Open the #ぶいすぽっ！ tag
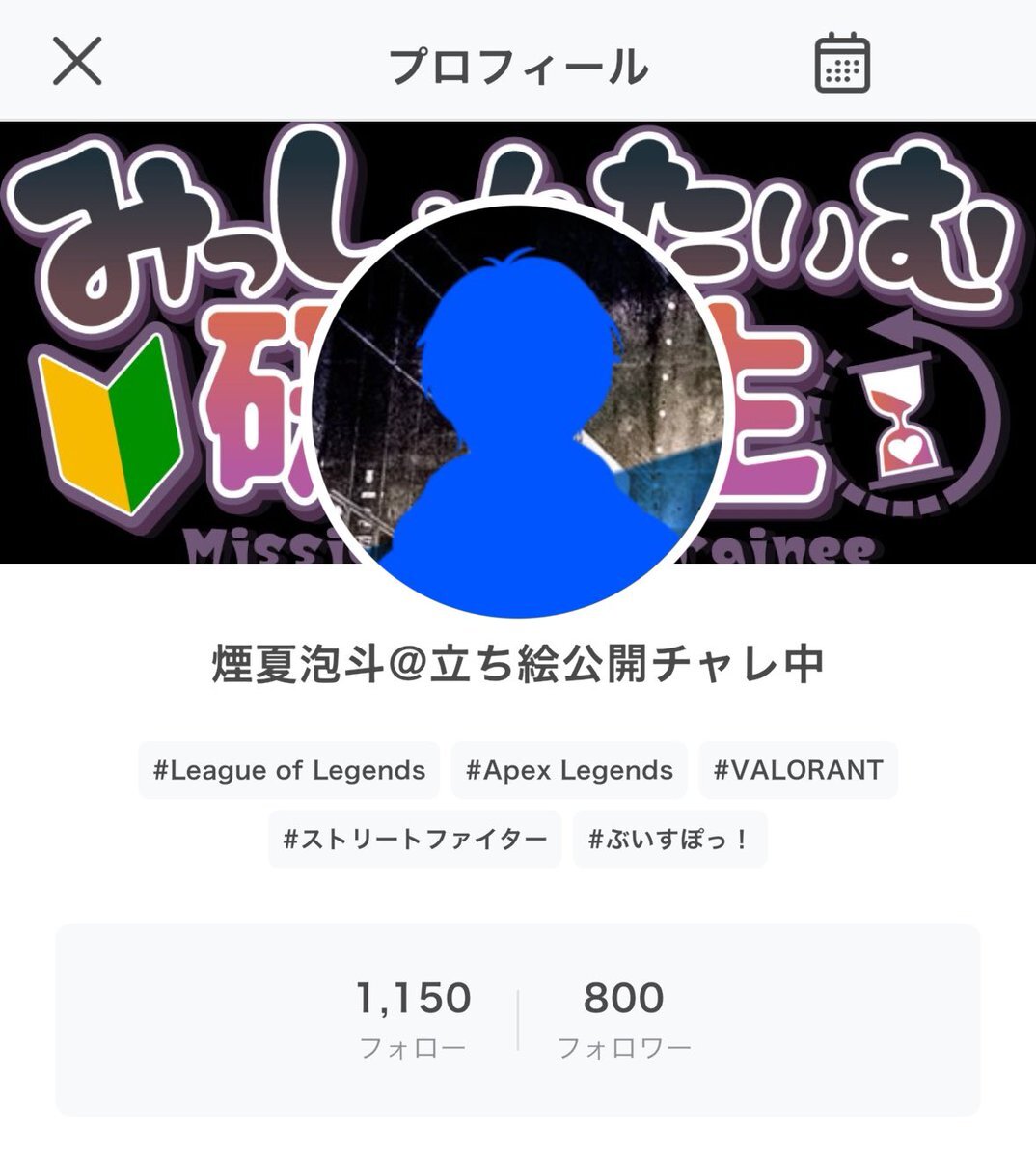 pos(669,839)
